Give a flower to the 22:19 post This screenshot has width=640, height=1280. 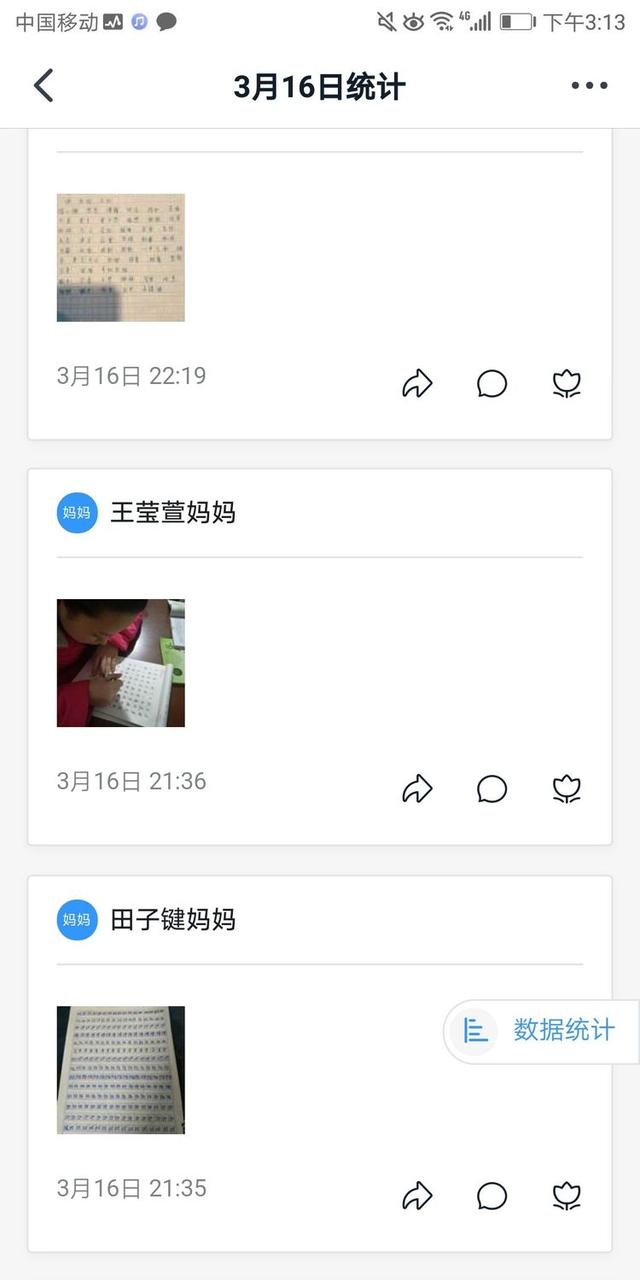pyautogui.click(x=567, y=383)
